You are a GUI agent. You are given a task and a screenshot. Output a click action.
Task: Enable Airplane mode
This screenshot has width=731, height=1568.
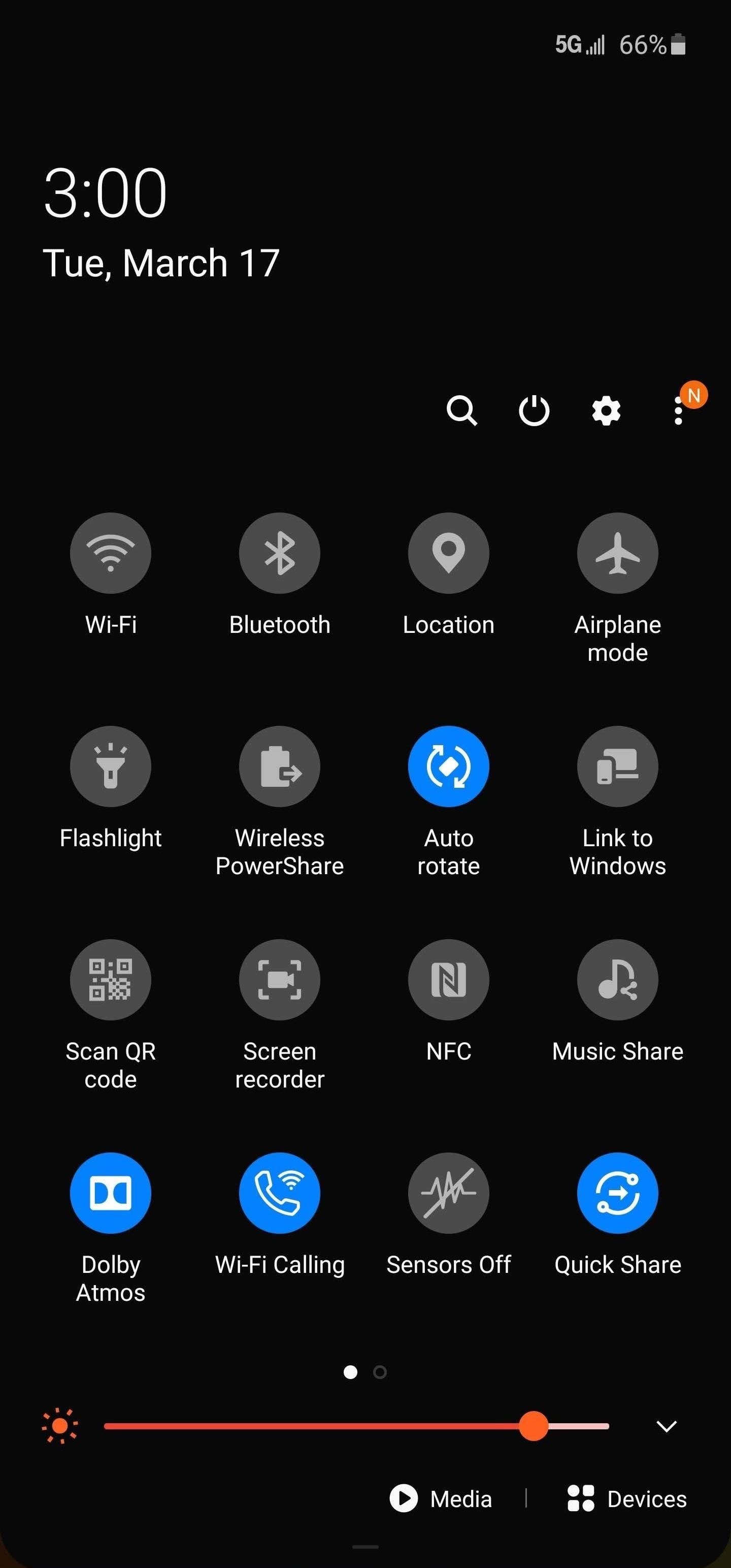[618, 553]
